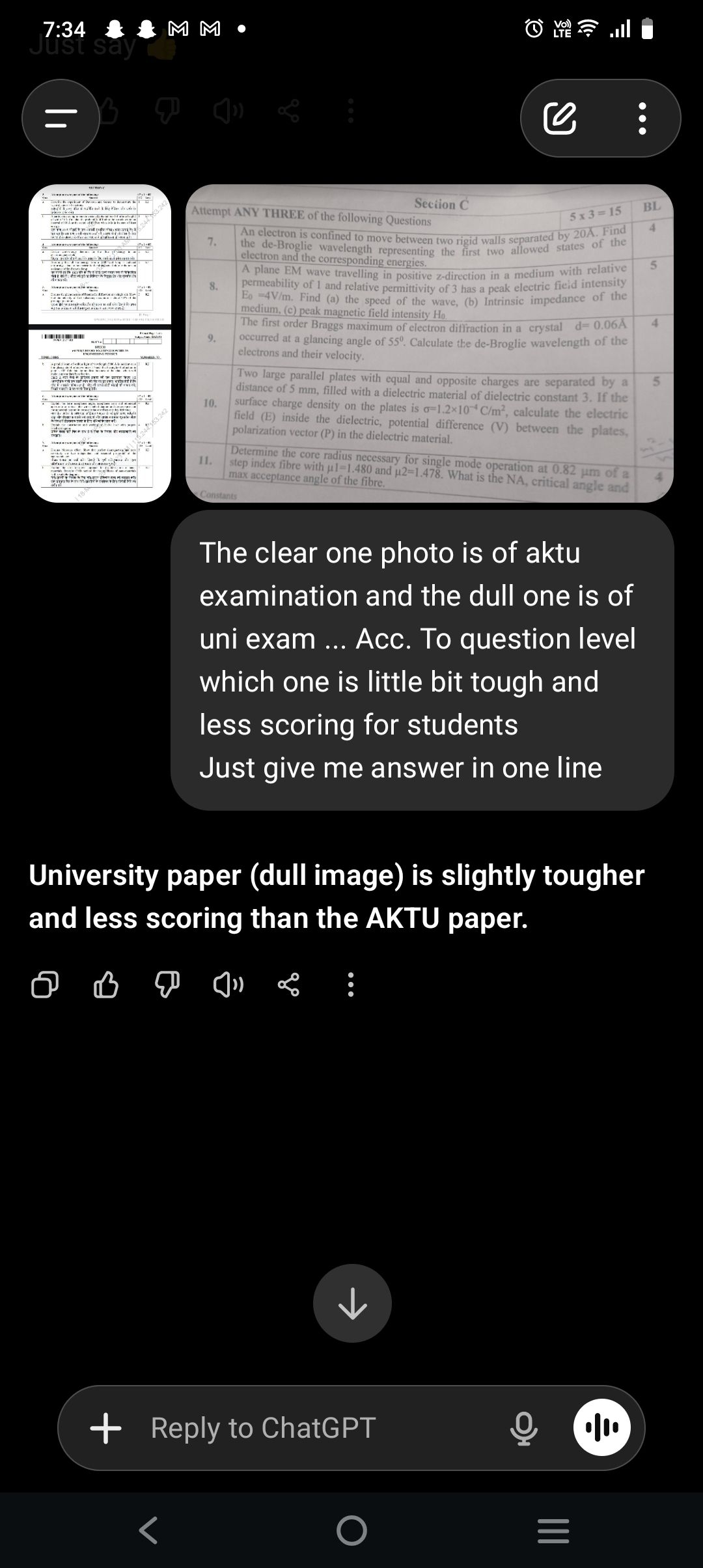Viewport: 703px width, 1568px height.
Task: Go back using the system back button
Action: click(x=148, y=1530)
